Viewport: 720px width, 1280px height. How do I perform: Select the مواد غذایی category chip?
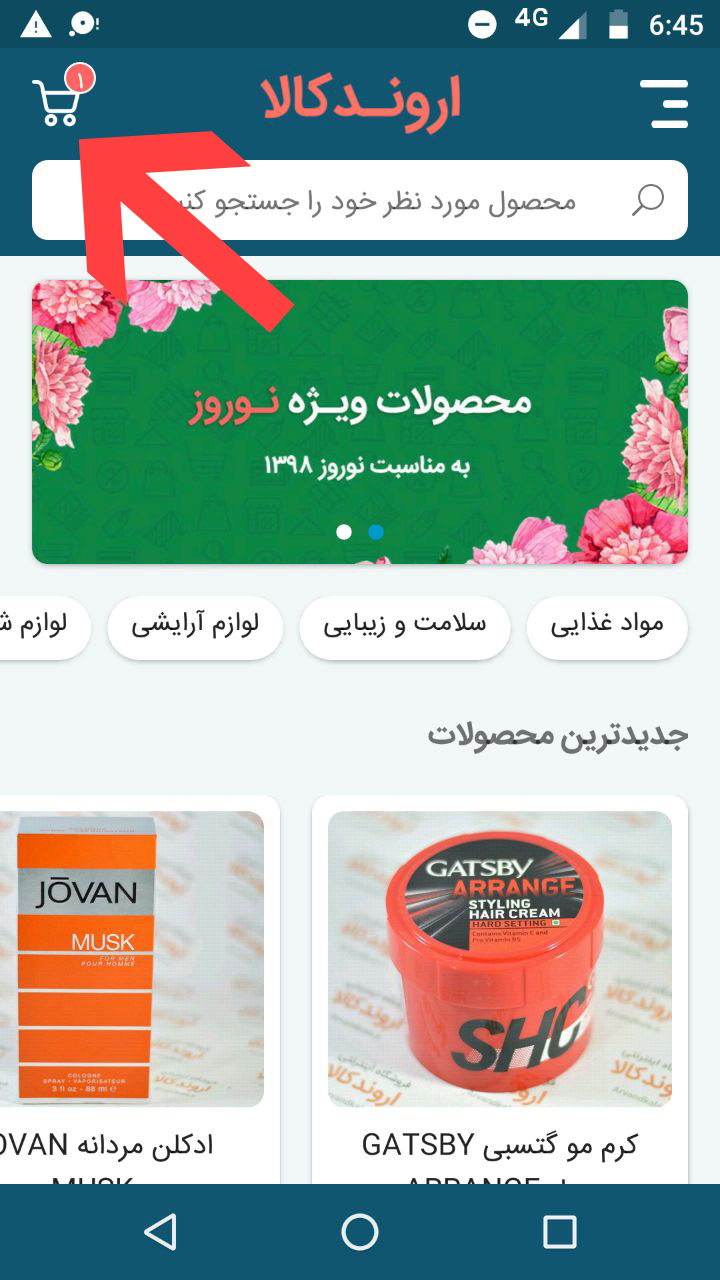point(607,625)
